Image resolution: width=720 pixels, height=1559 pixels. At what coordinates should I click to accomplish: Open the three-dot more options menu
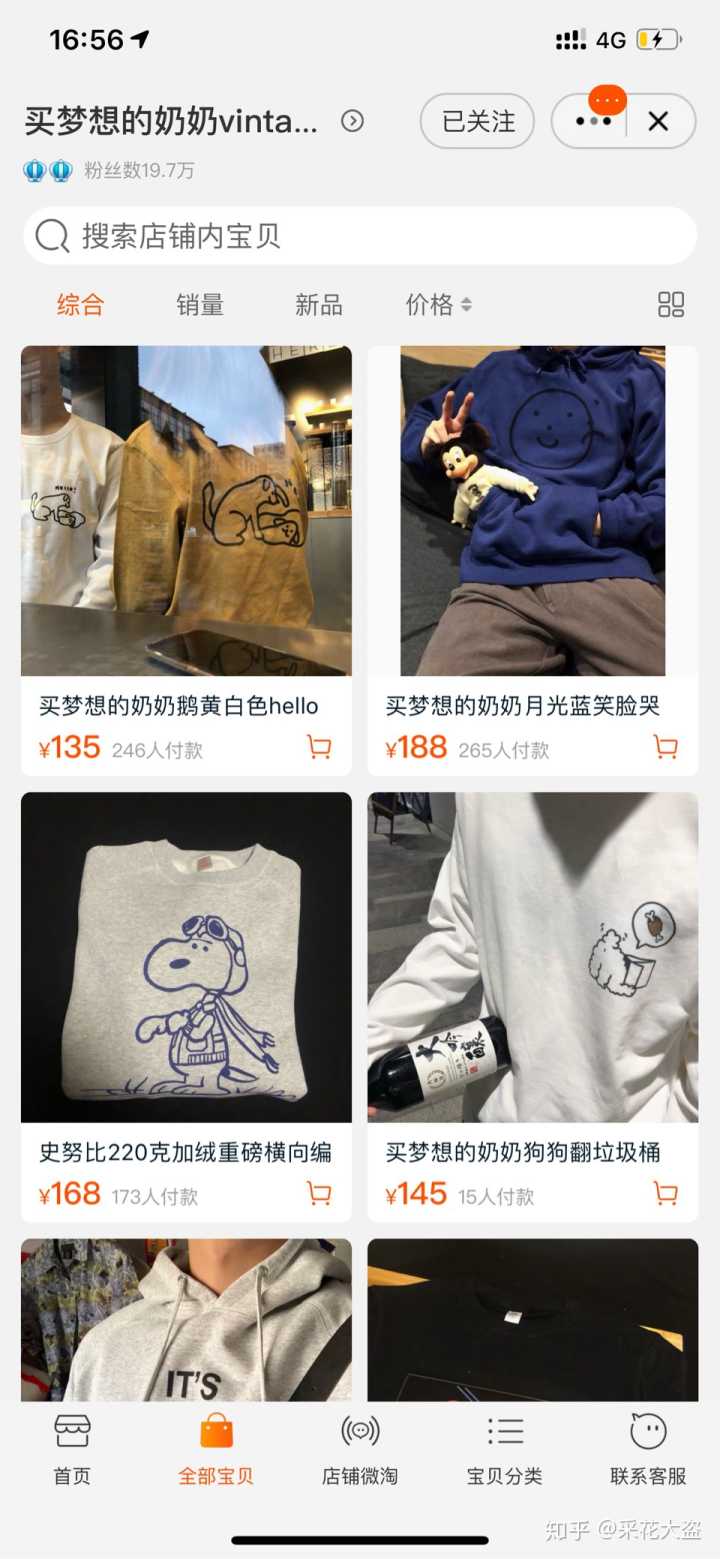click(593, 122)
